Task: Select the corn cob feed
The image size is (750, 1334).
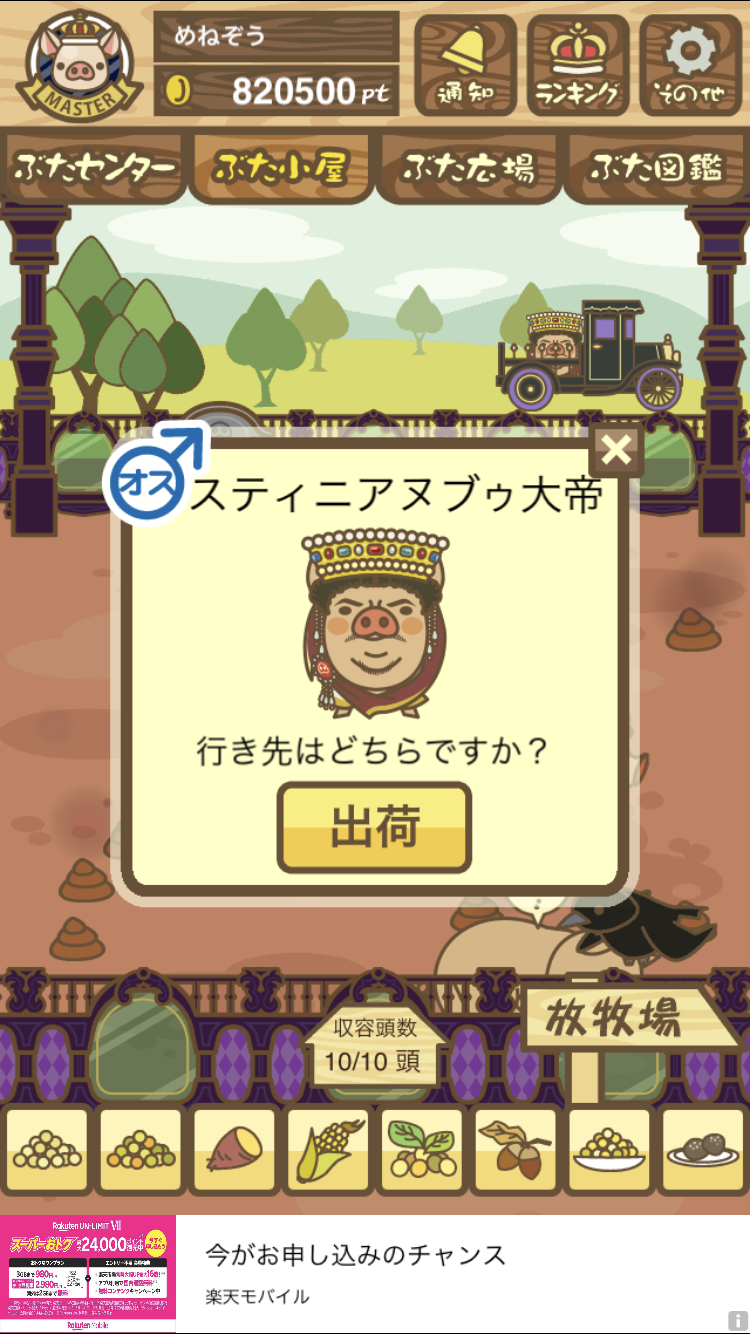Action: (328, 1152)
